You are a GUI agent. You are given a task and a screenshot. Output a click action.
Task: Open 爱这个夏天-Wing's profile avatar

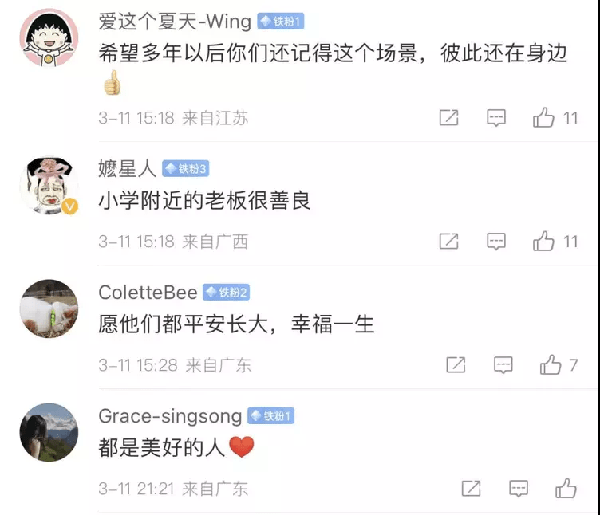coord(49,38)
